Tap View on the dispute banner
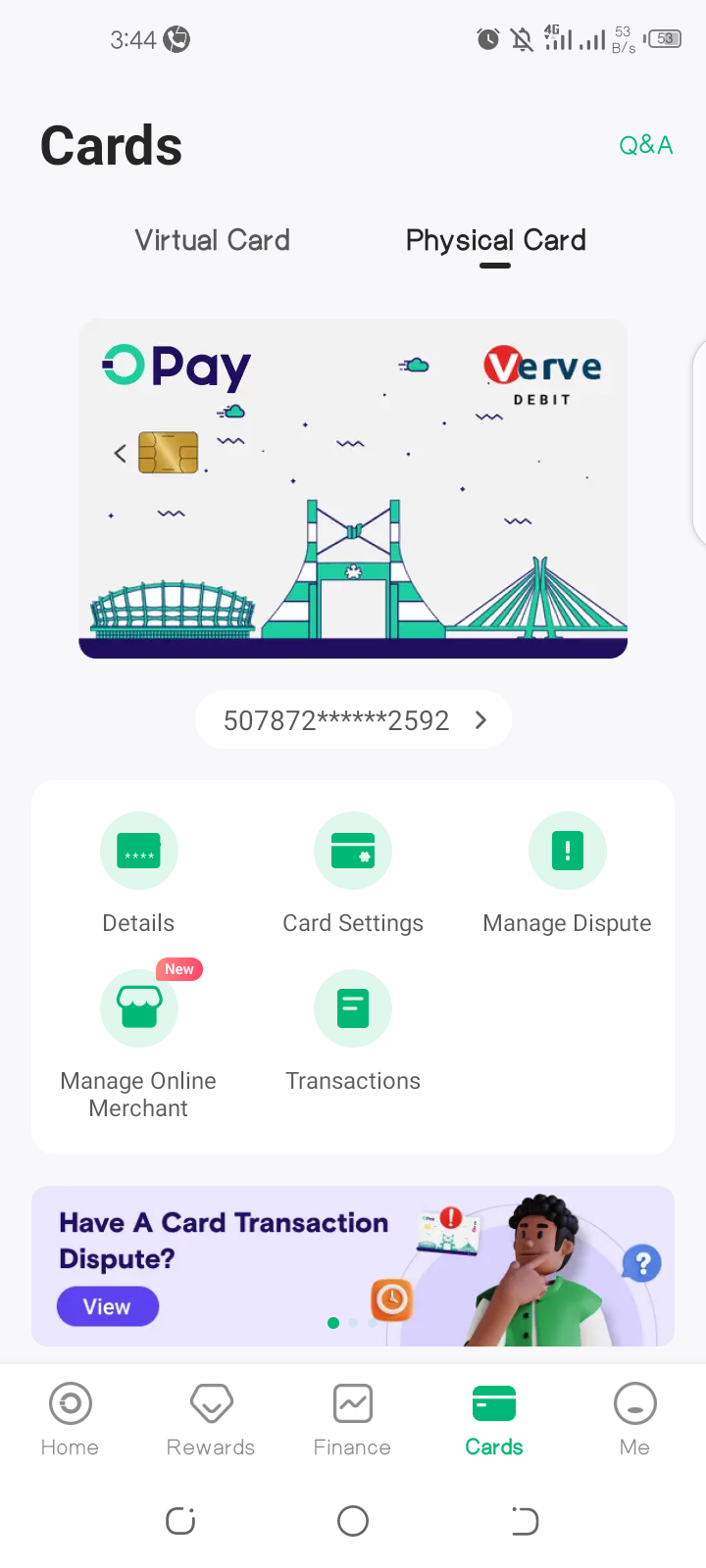Screen dimensions: 706x1568 point(107,1306)
